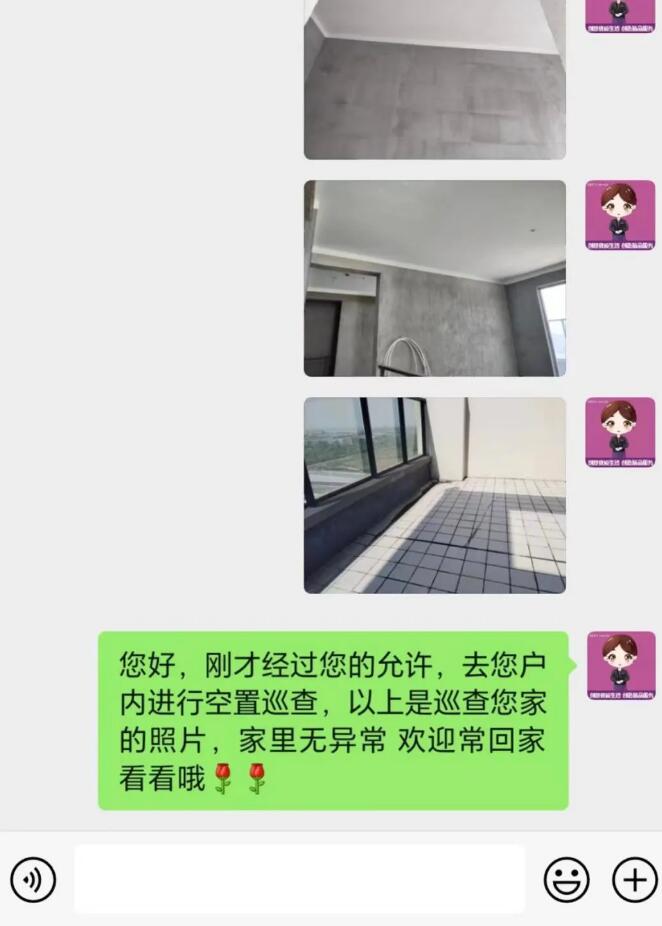Focus the message text field
The width and height of the screenshot is (662, 926).
(299, 879)
